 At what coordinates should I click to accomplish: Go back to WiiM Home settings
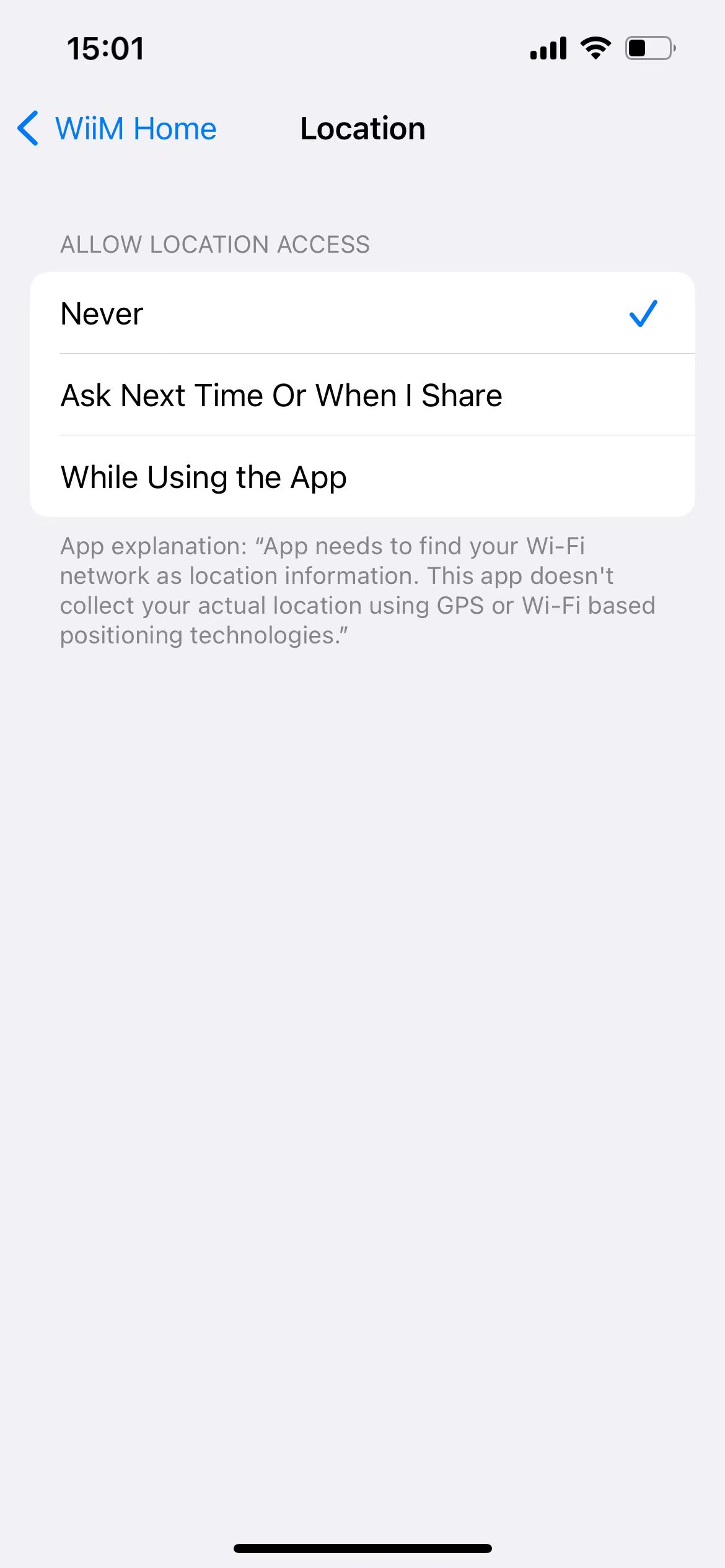pos(118,129)
